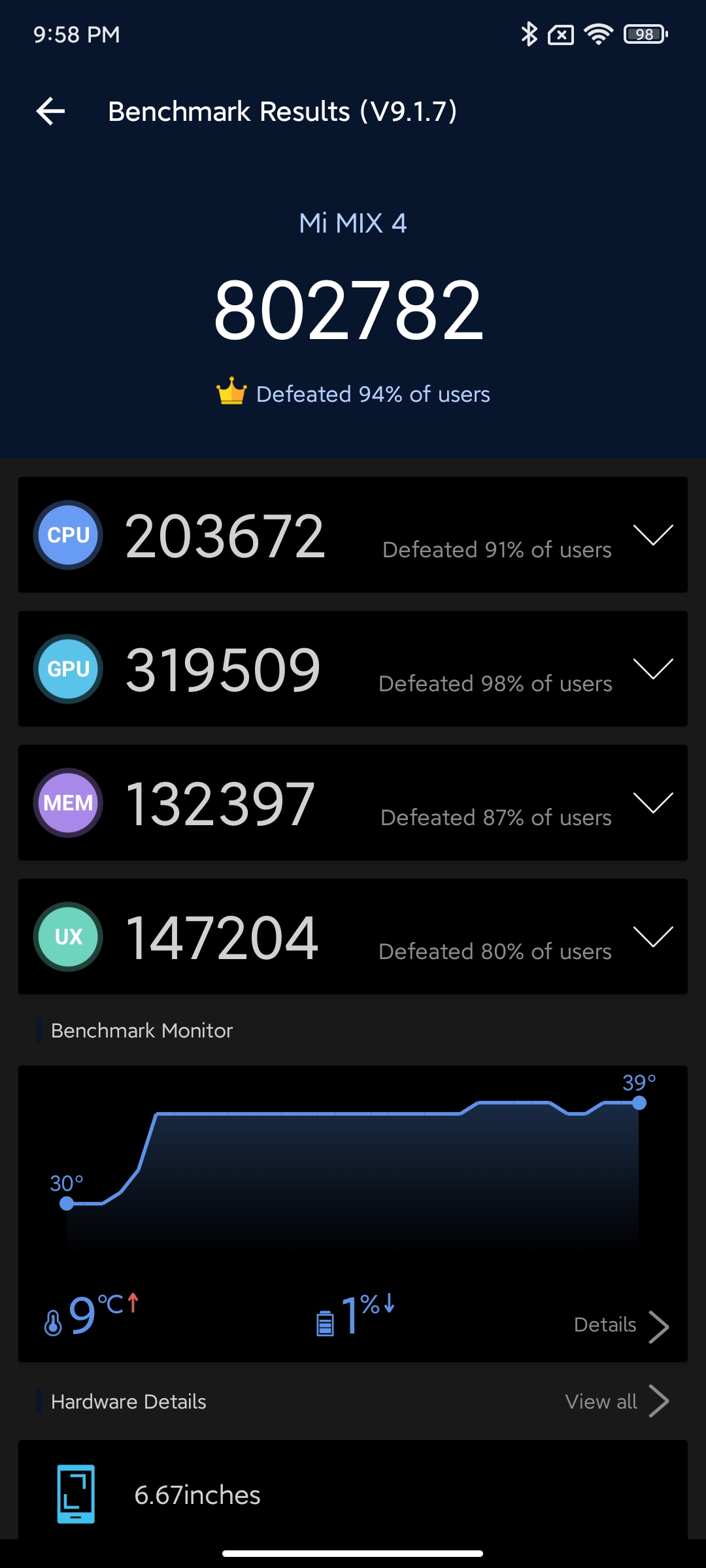View all hardware details
Screen dimensions: 706x1568
[616, 1401]
